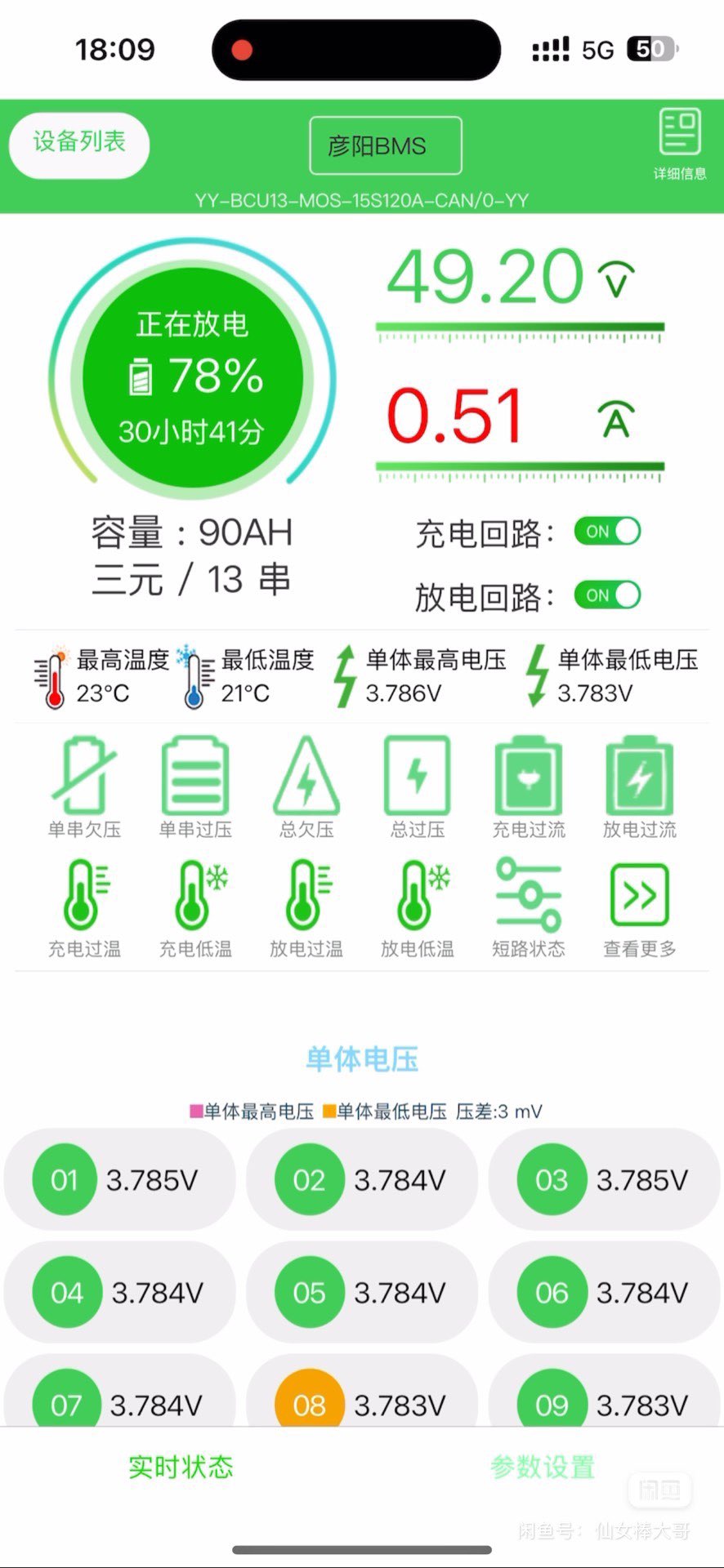The width and height of the screenshot is (724, 1568).
Task: Turn off the 放电回路 switch
Action: pos(607,595)
